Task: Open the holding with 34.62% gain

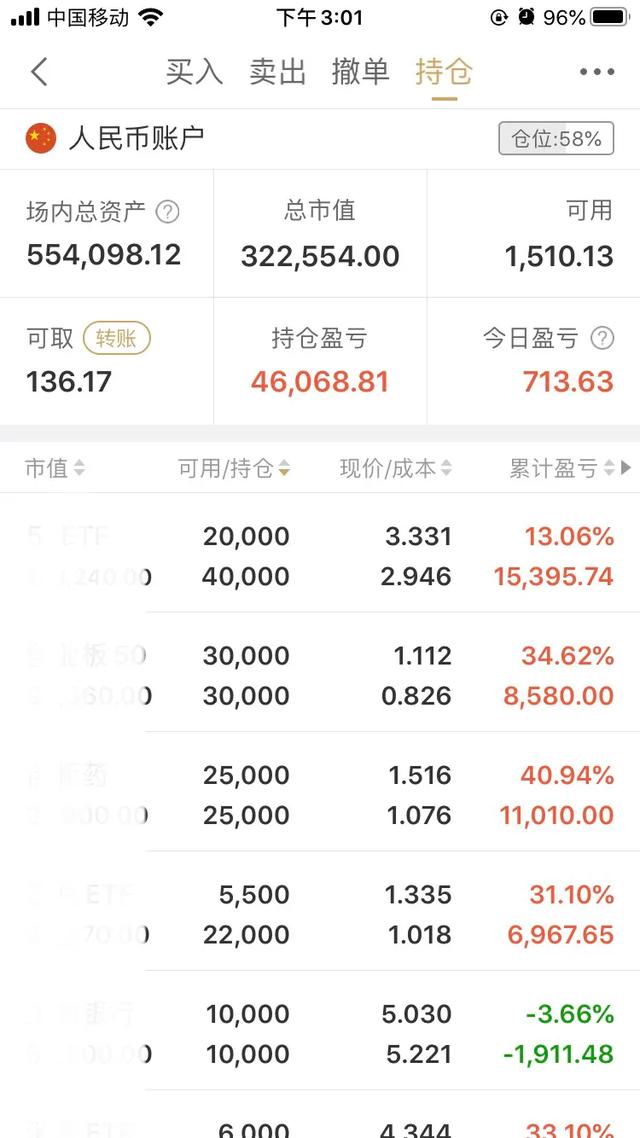Action: click(320, 675)
